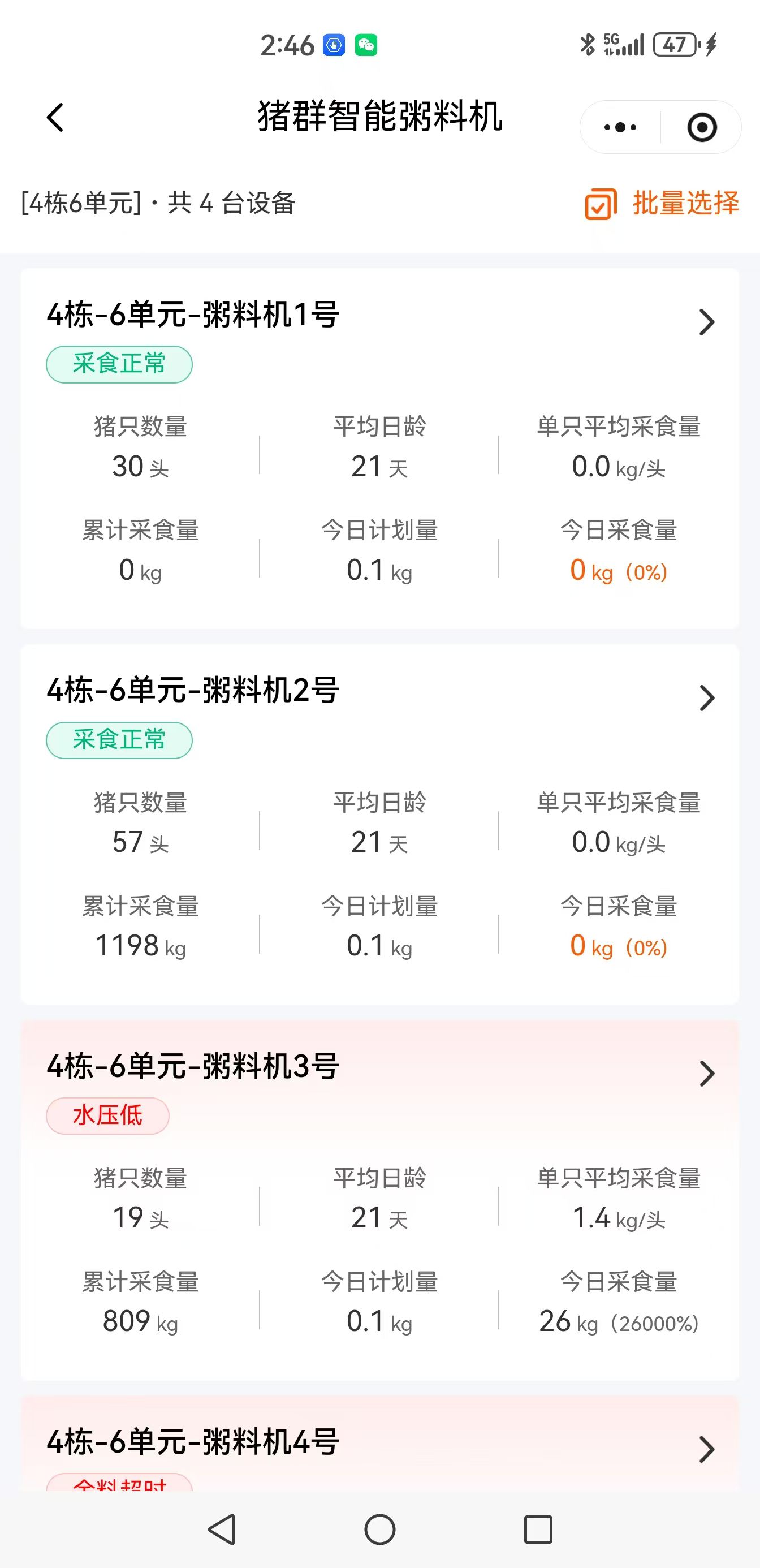The height and width of the screenshot is (1568, 760).
Task: Tap 批量选择 to batch select devices
Action: click(x=662, y=203)
